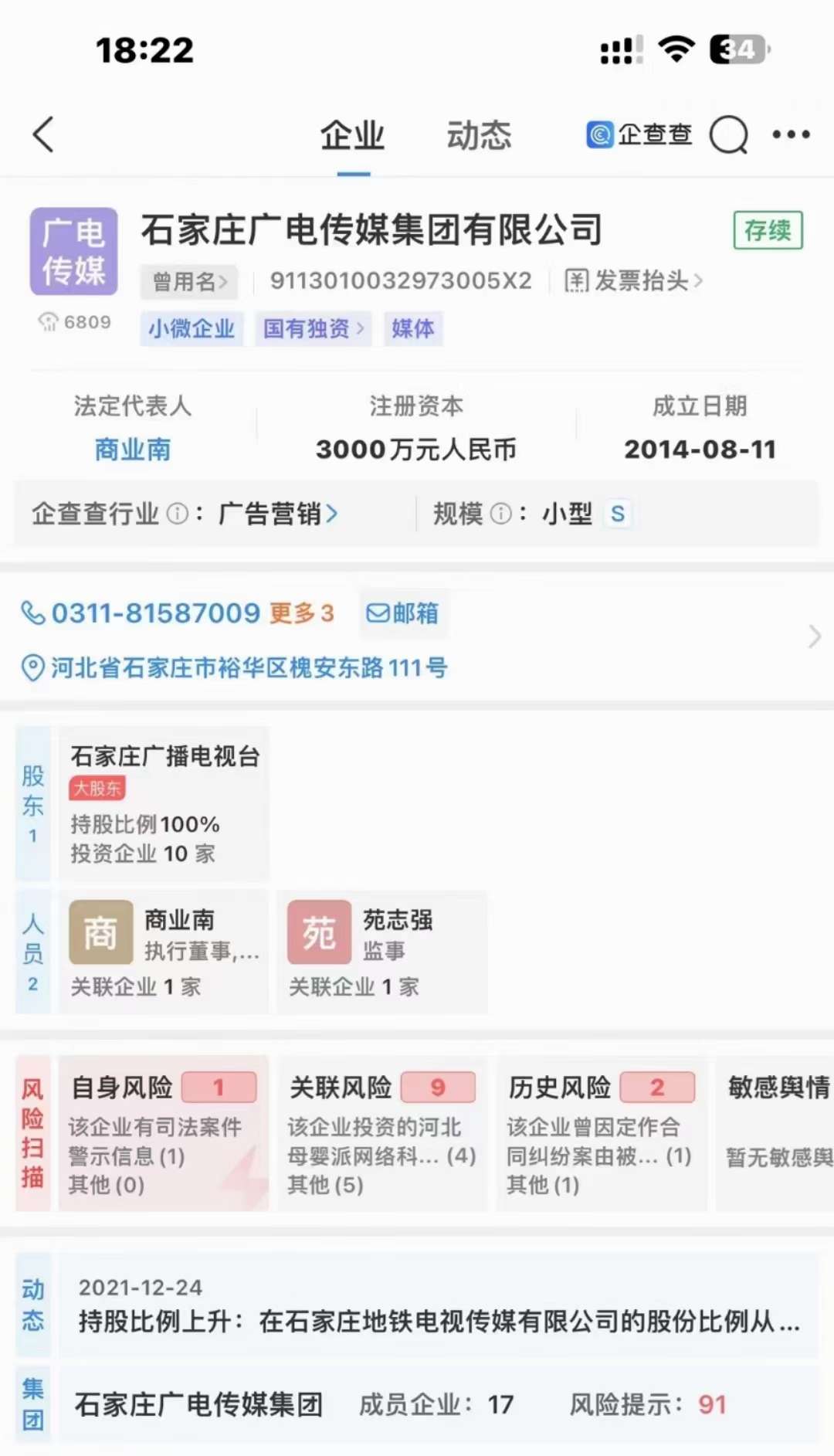Open the search magnifier icon

[x=728, y=135]
